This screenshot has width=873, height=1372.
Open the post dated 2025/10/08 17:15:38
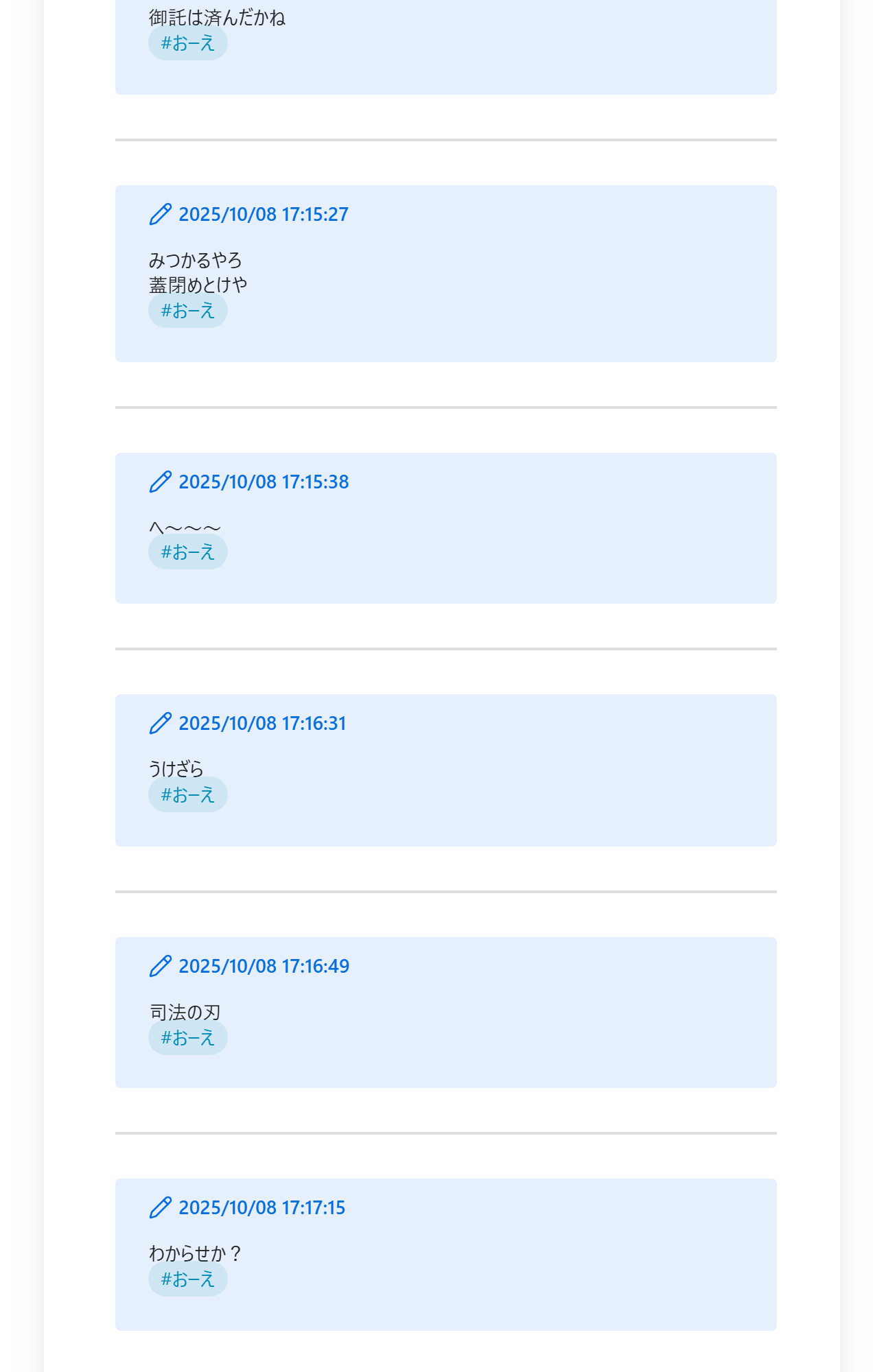263,482
